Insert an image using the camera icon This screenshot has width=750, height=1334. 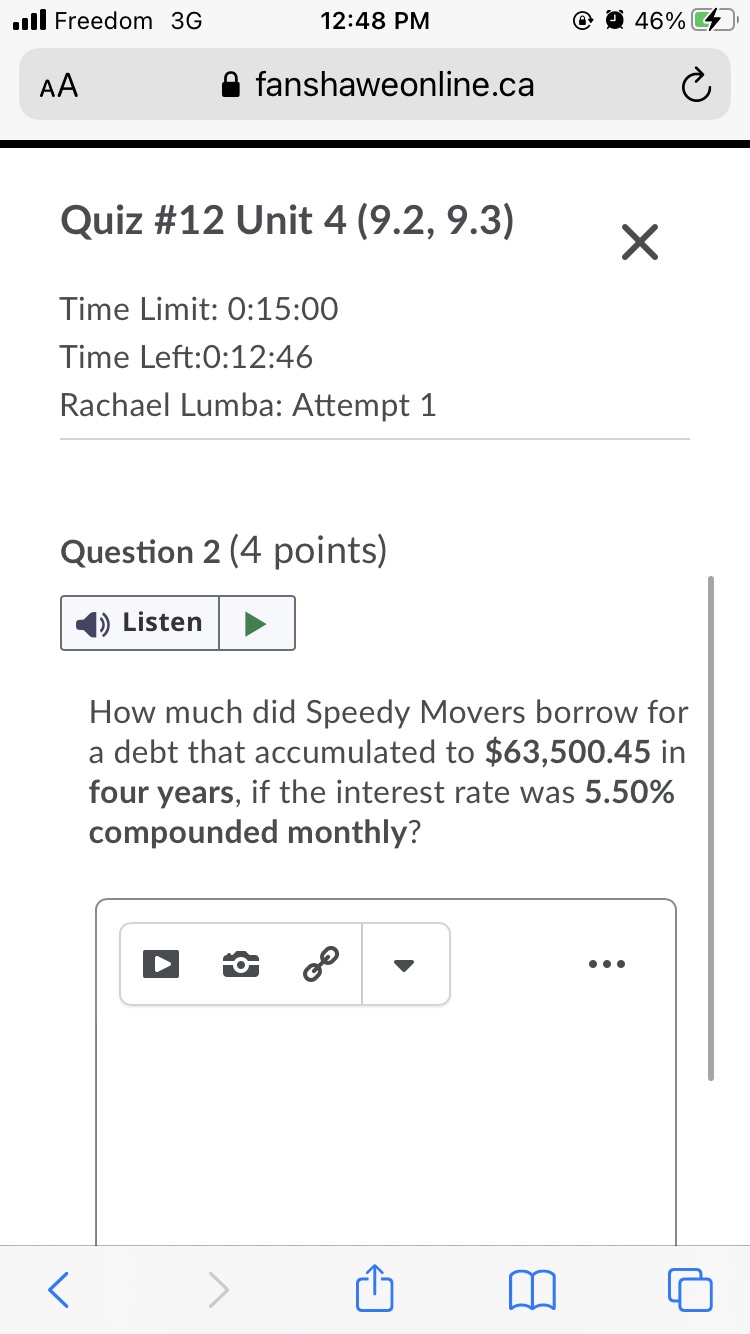pos(240,964)
